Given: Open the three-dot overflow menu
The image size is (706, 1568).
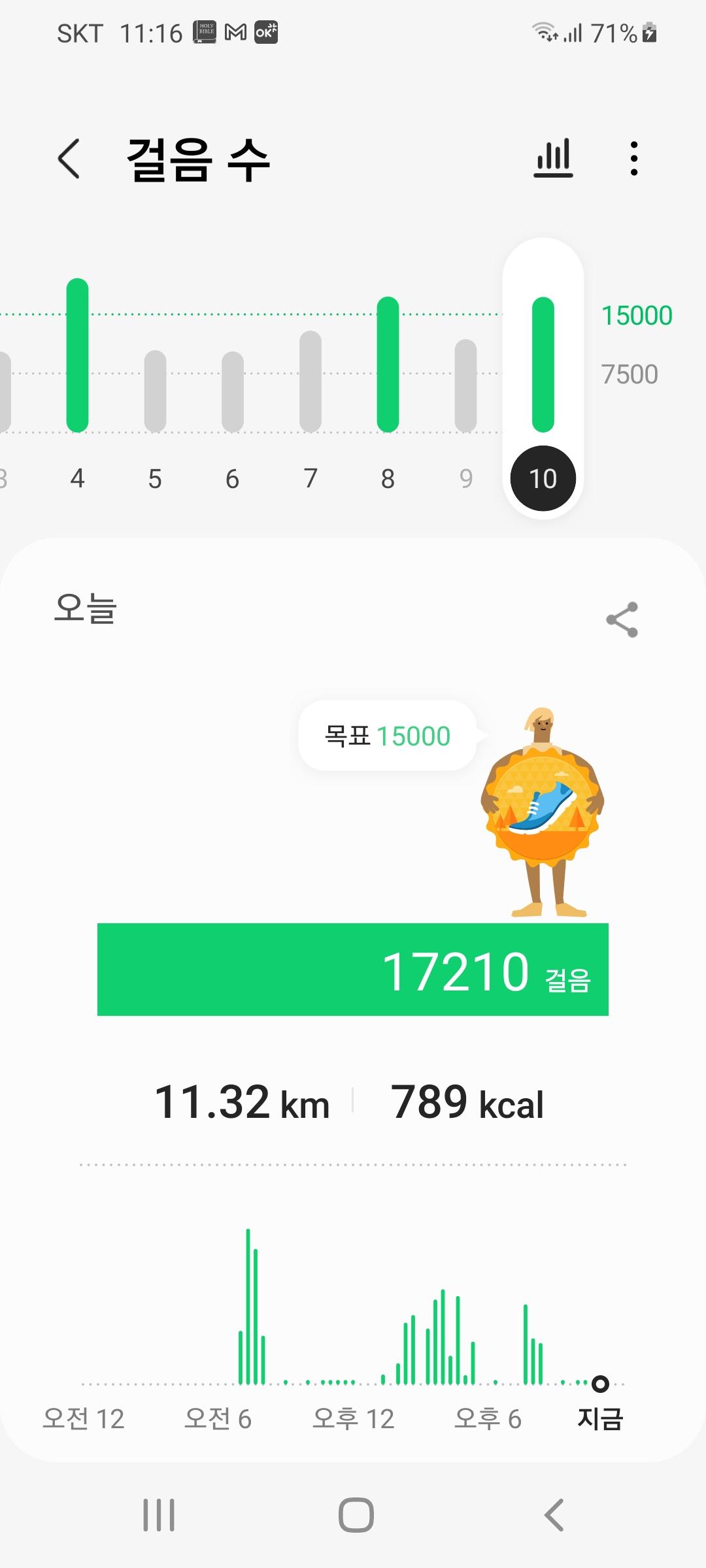Looking at the screenshot, I should click(633, 159).
